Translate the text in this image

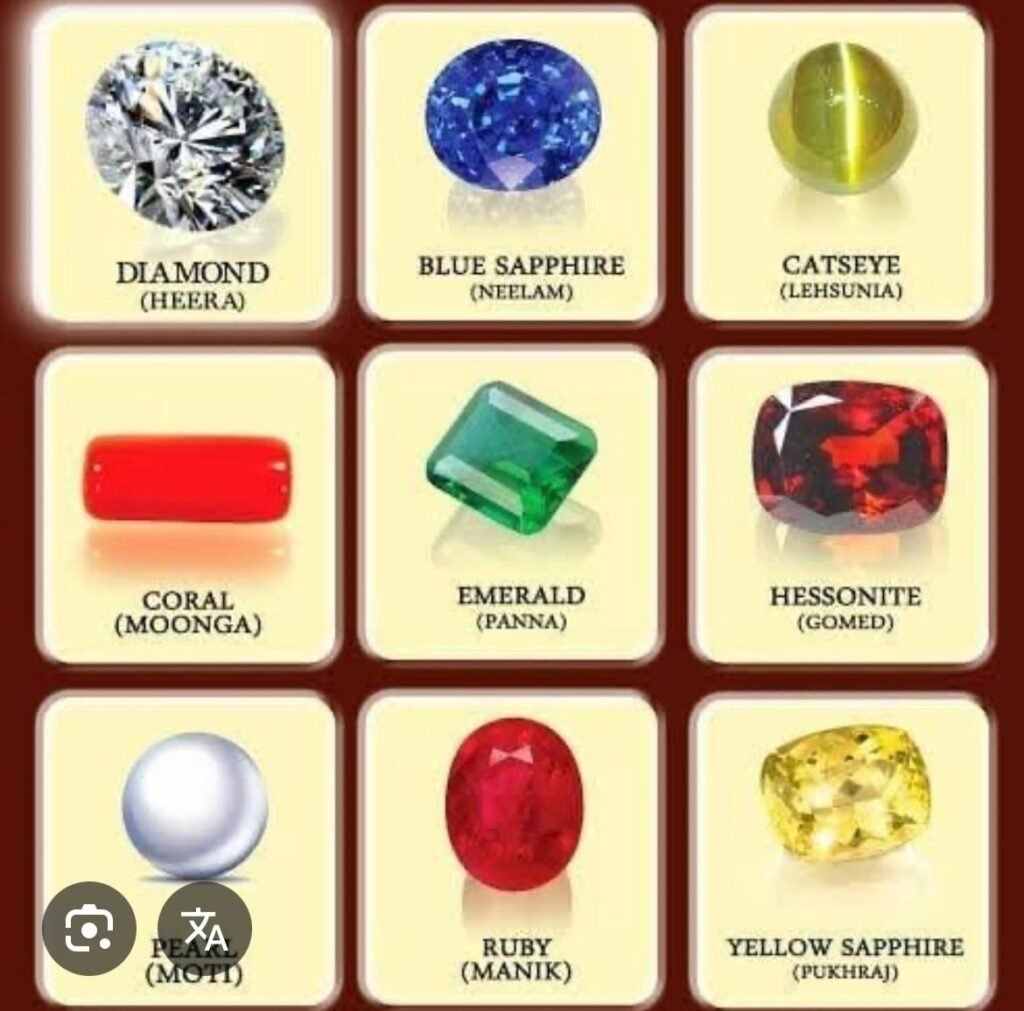coord(205,929)
